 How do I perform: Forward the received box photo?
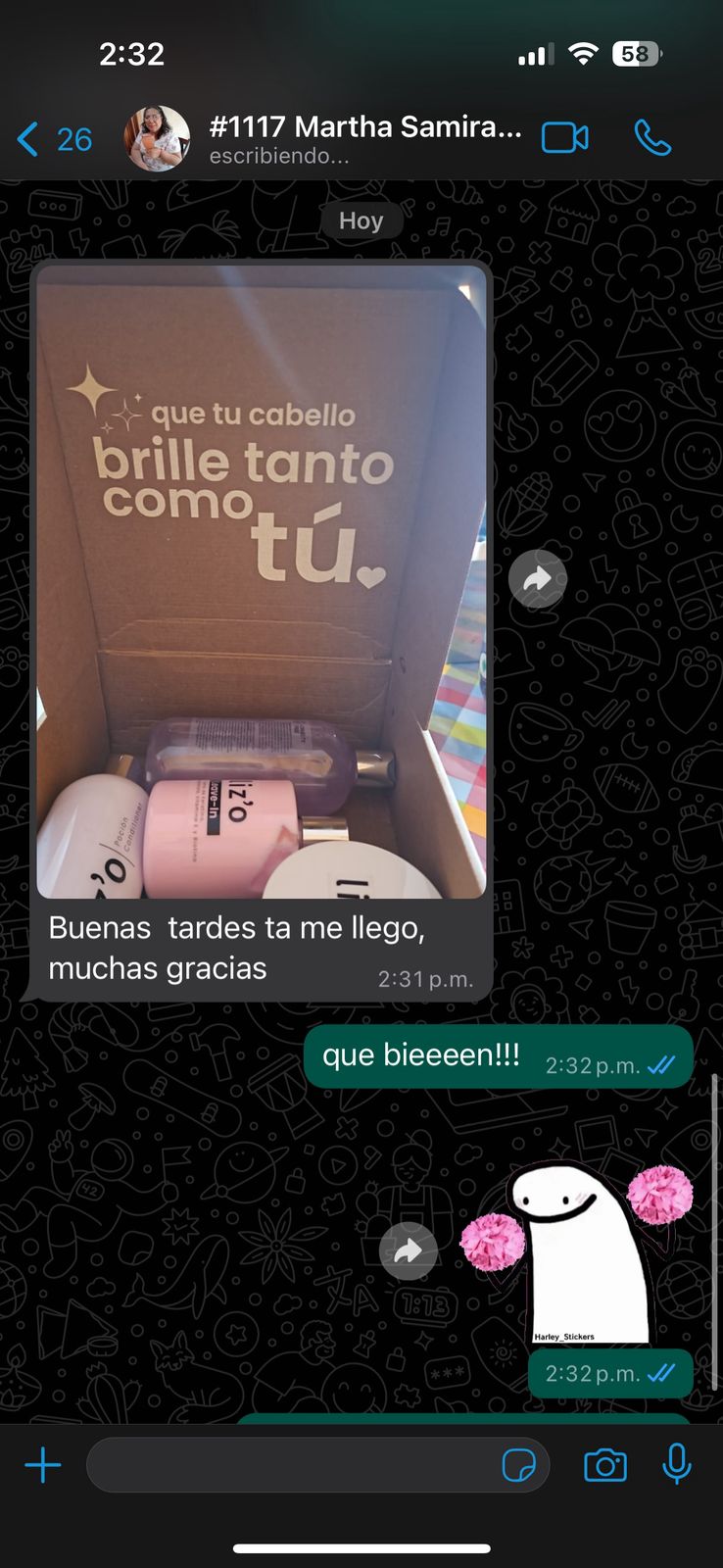point(537,579)
